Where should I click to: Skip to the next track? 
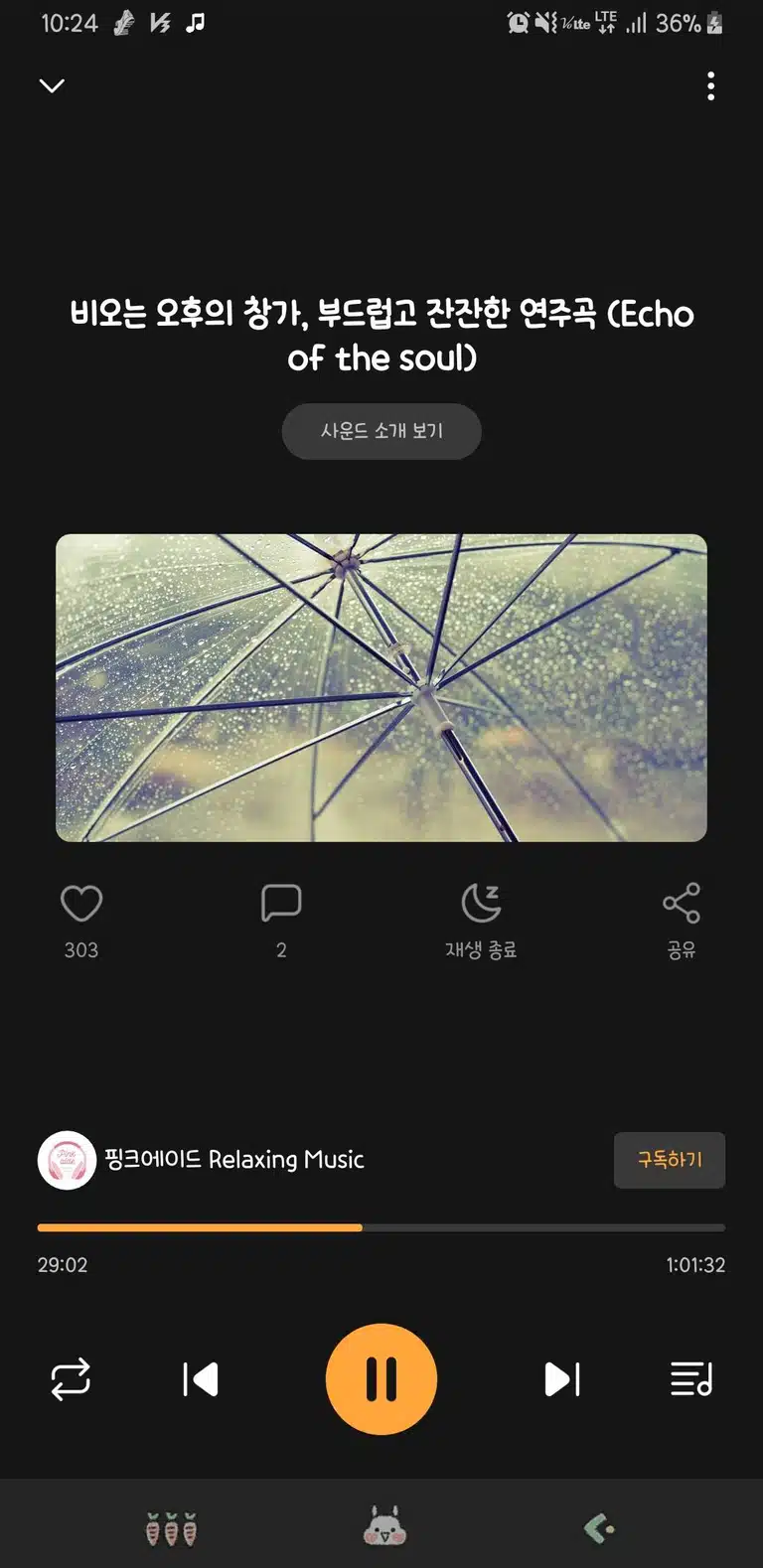tap(562, 1379)
